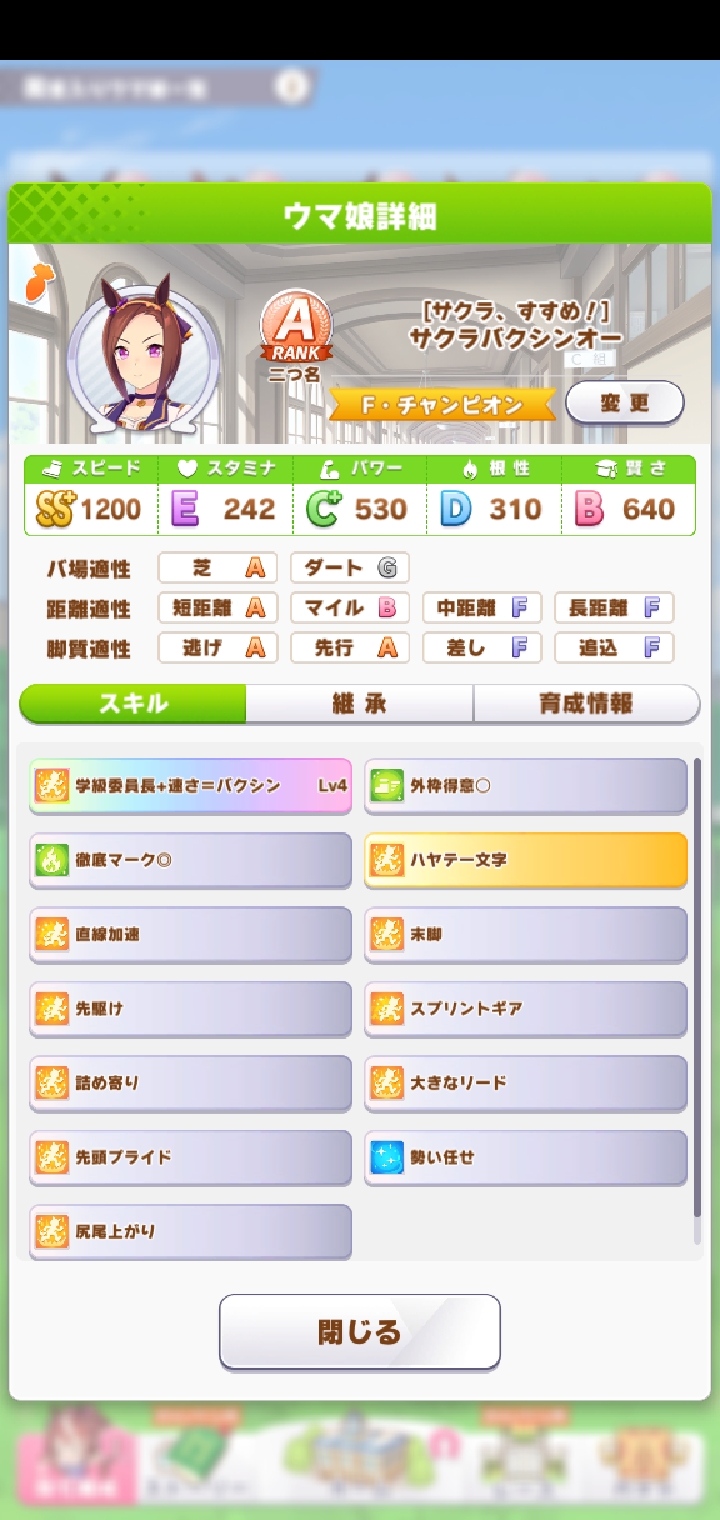Image resolution: width=720 pixels, height=1520 pixels.
Task: Tap the 大きなリード skill
Action: 526,1083
